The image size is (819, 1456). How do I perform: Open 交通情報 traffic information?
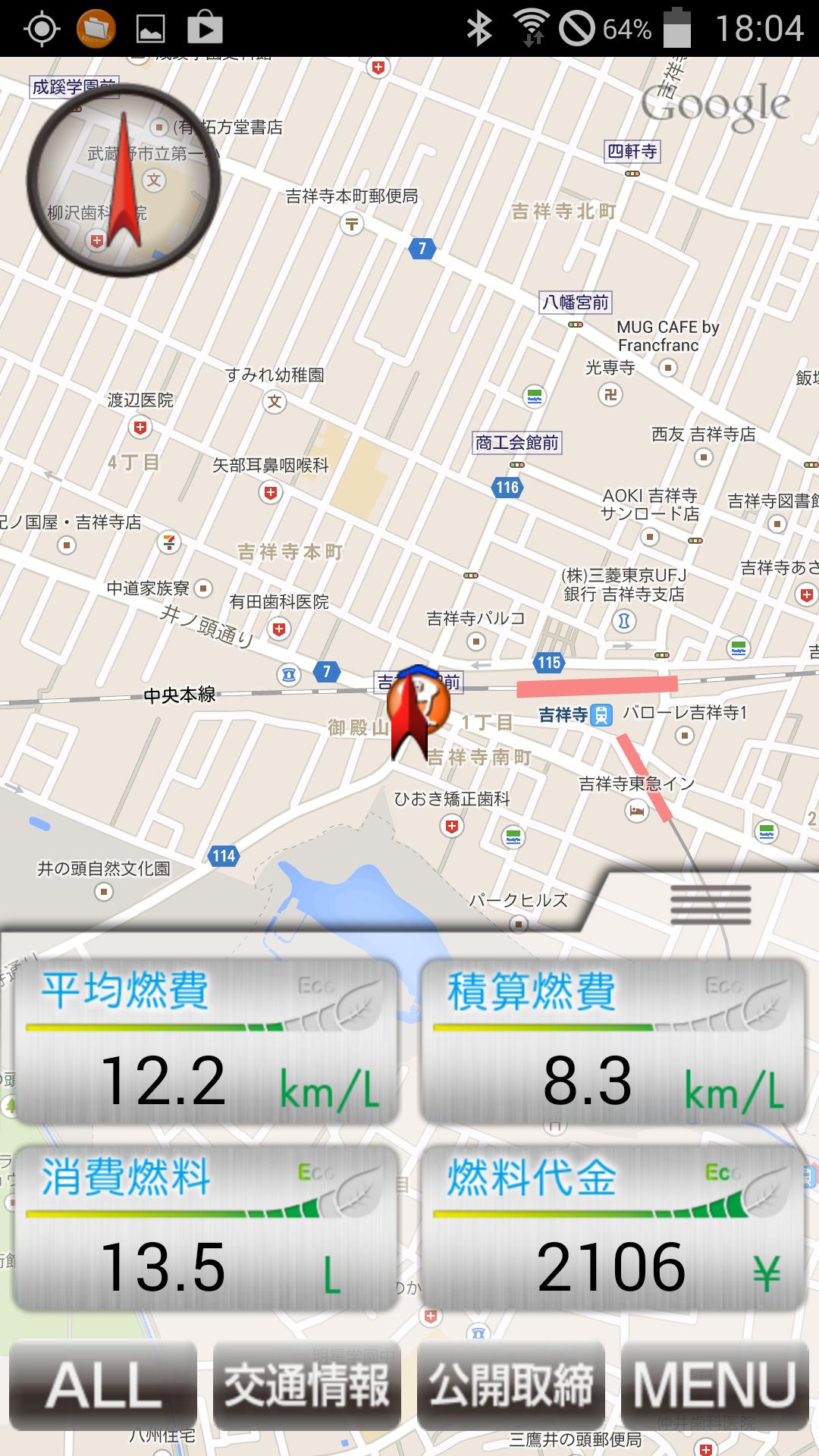[x=307, y=1385]
